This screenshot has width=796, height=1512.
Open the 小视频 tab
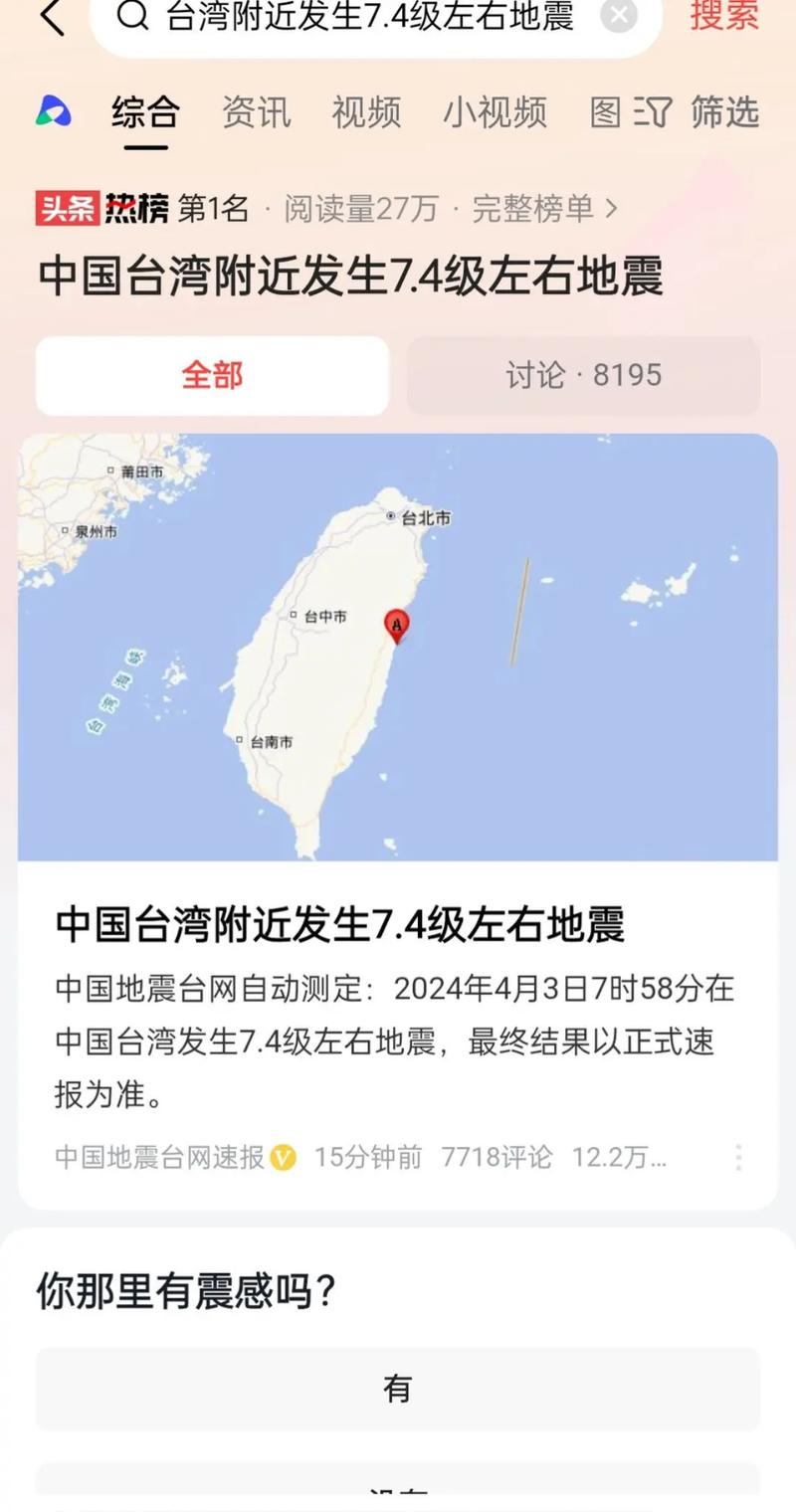[x=495, y=112]
